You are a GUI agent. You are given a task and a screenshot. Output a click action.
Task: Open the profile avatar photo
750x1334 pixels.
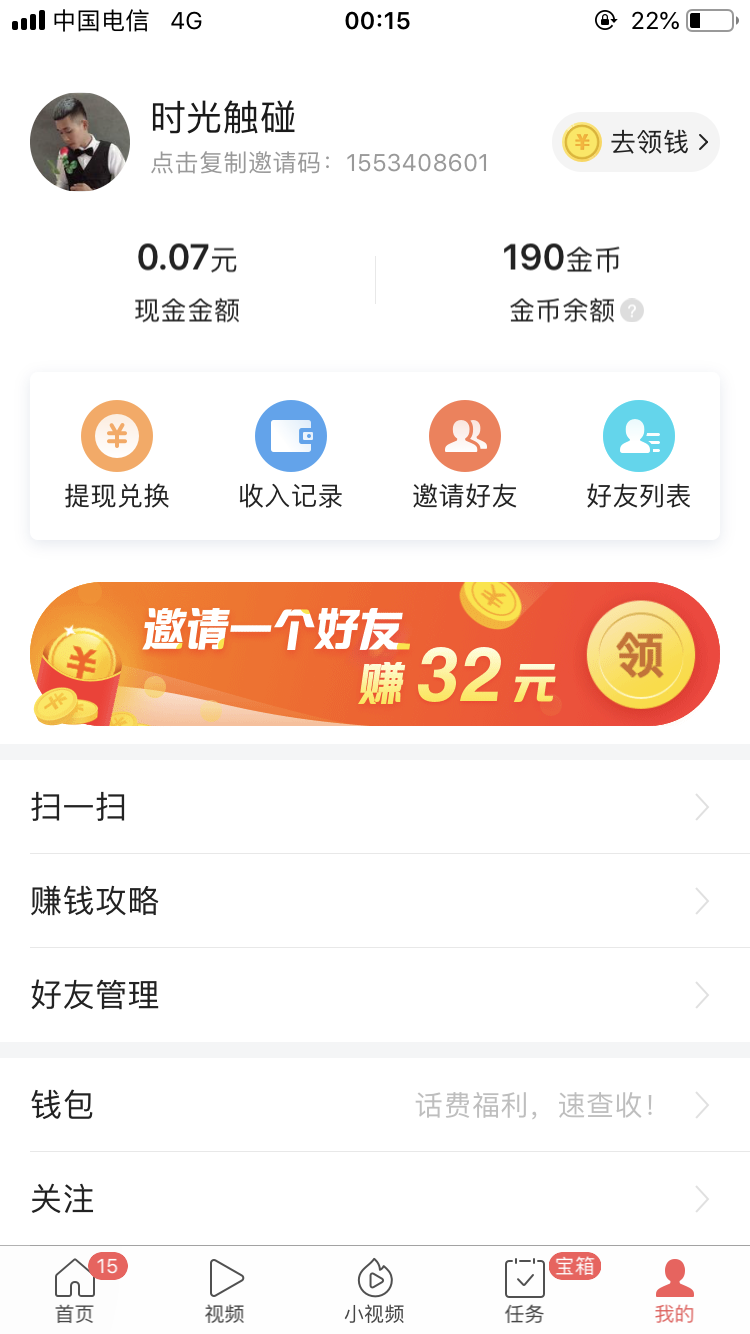point(80,142)
